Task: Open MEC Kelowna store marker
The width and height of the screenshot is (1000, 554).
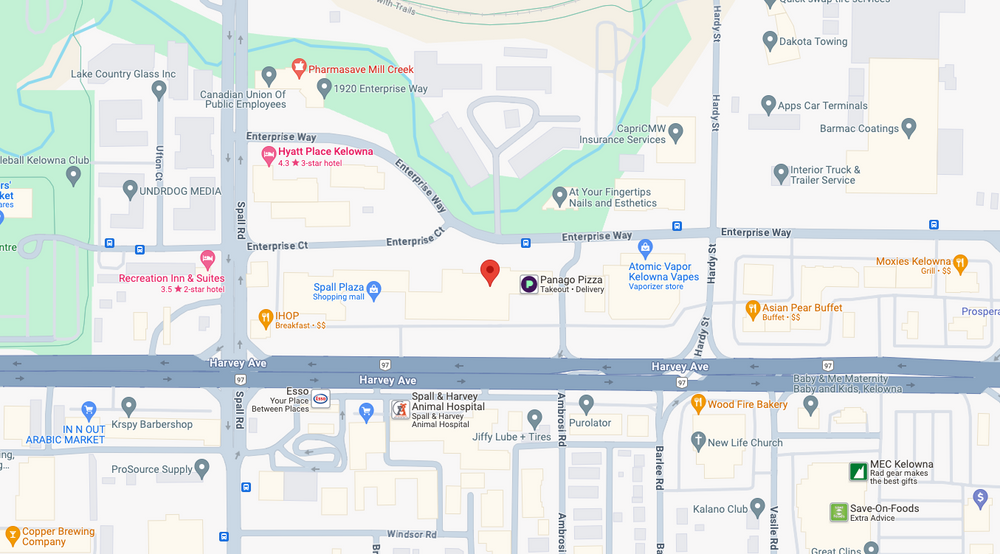Action: 857,471
